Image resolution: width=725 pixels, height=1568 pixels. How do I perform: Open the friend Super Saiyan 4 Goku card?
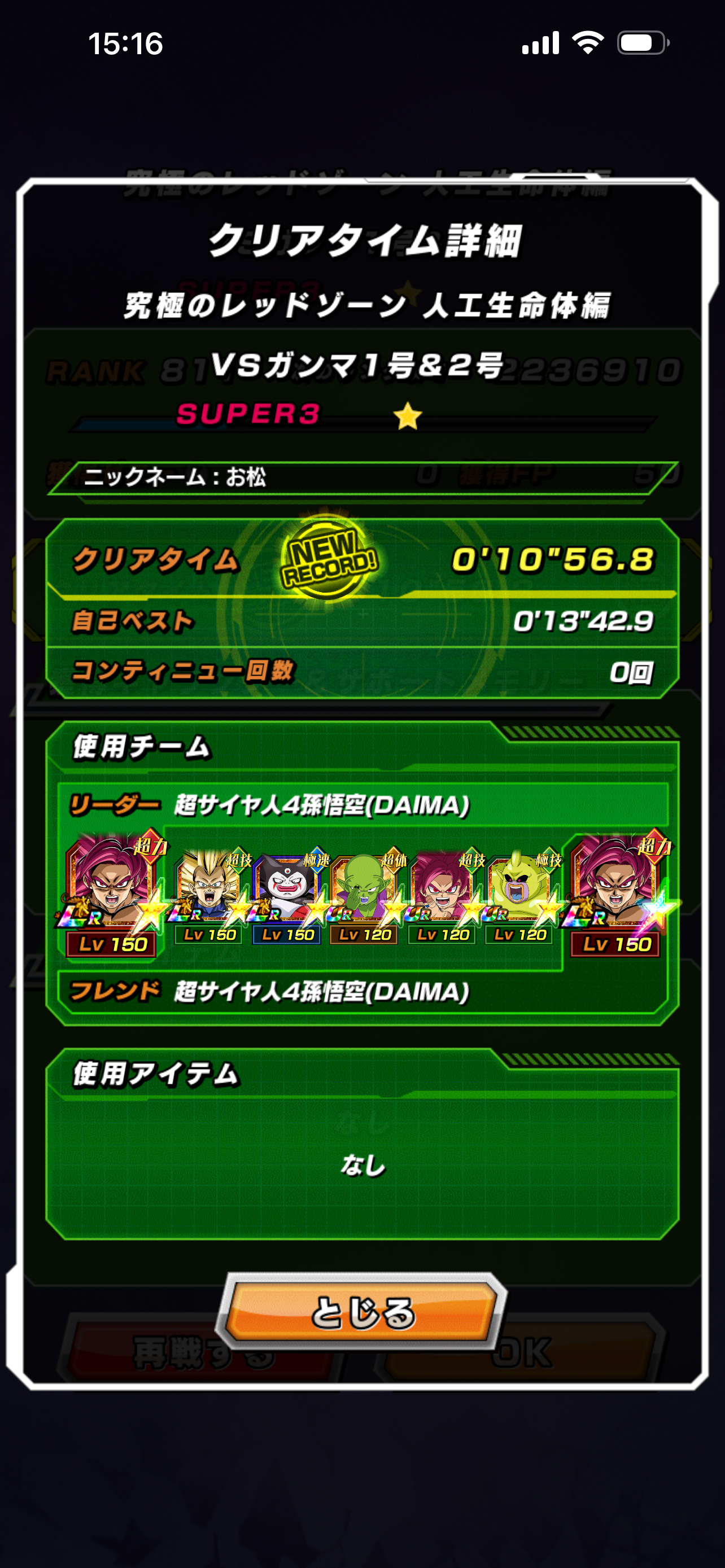tap(615, 883)
